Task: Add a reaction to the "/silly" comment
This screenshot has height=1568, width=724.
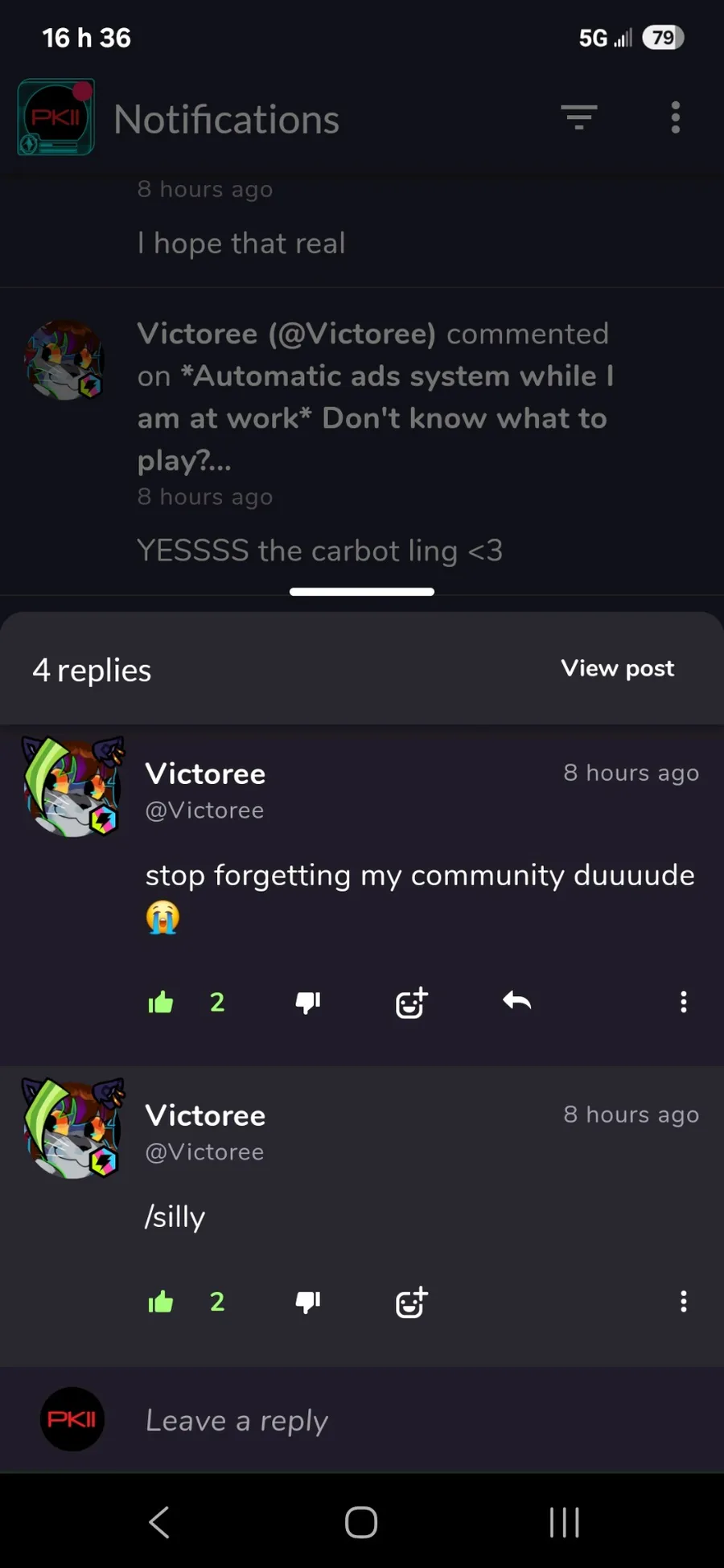Action: tap(411, 1303)
